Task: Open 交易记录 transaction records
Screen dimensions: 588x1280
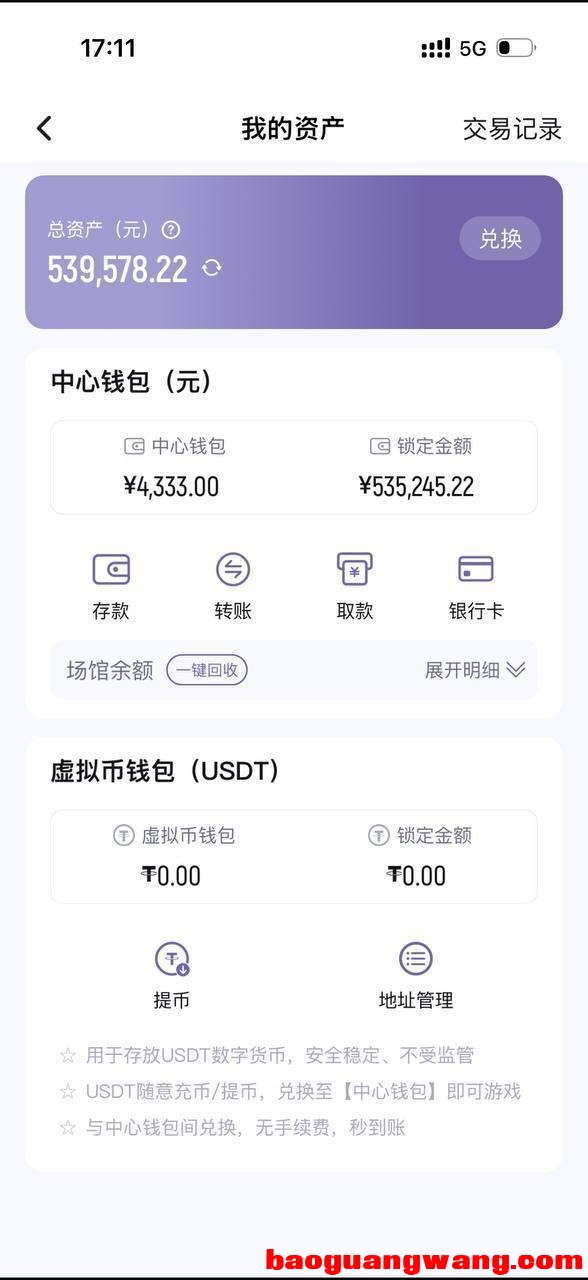Action: (512, 129)
